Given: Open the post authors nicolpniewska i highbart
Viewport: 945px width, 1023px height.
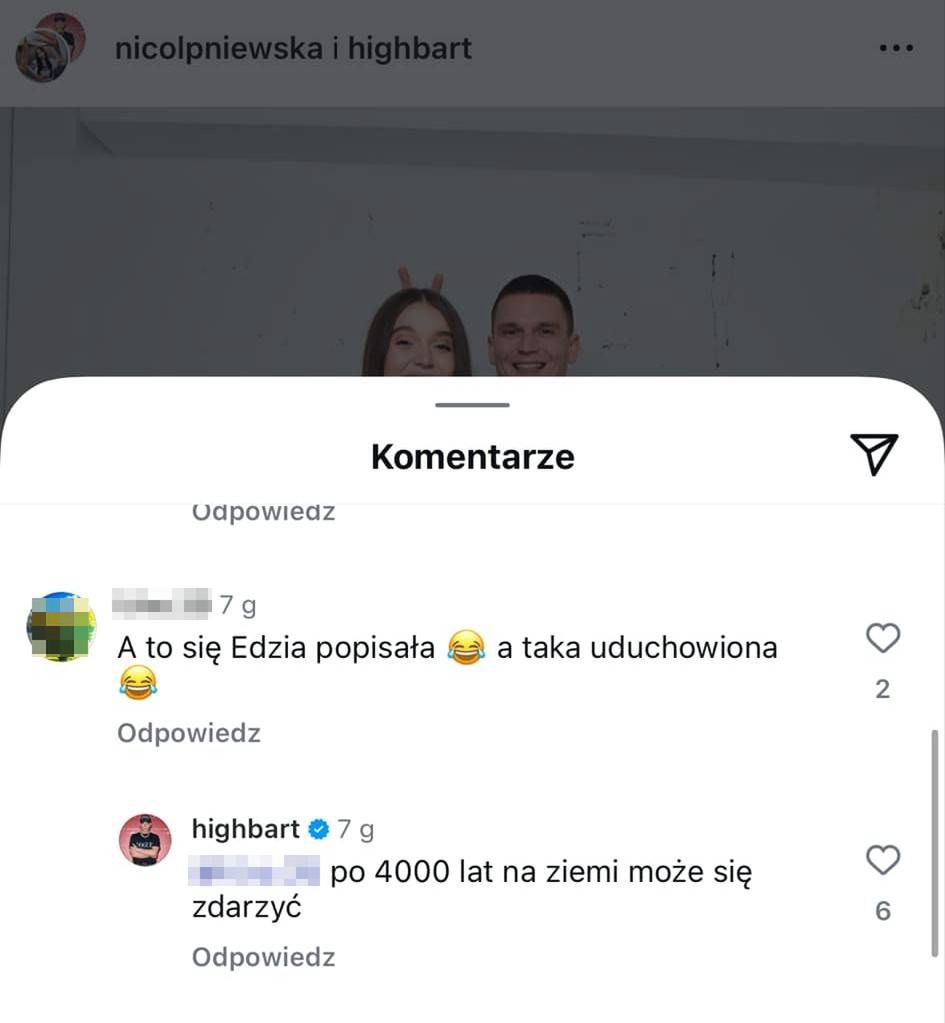Looking at the screenshot, I should pyautogui.click(x=293, y=48).
